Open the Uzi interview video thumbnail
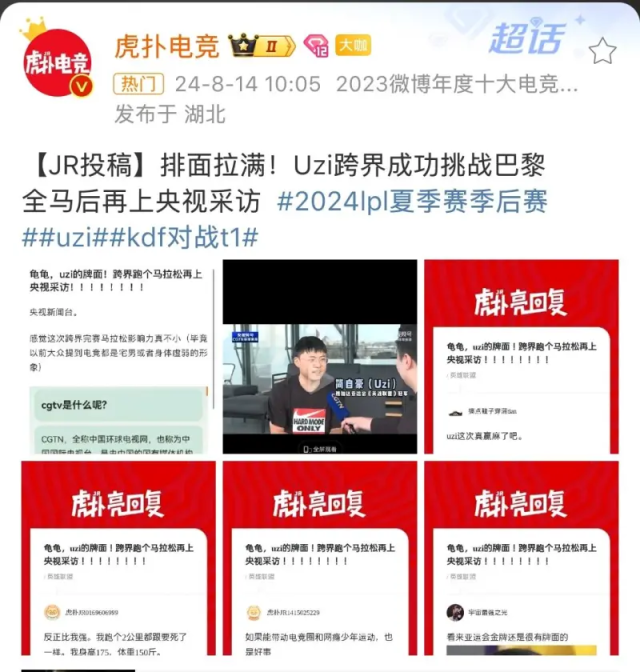Image resolution: width=640 pixels, height=672 pixels. (319, 356)
